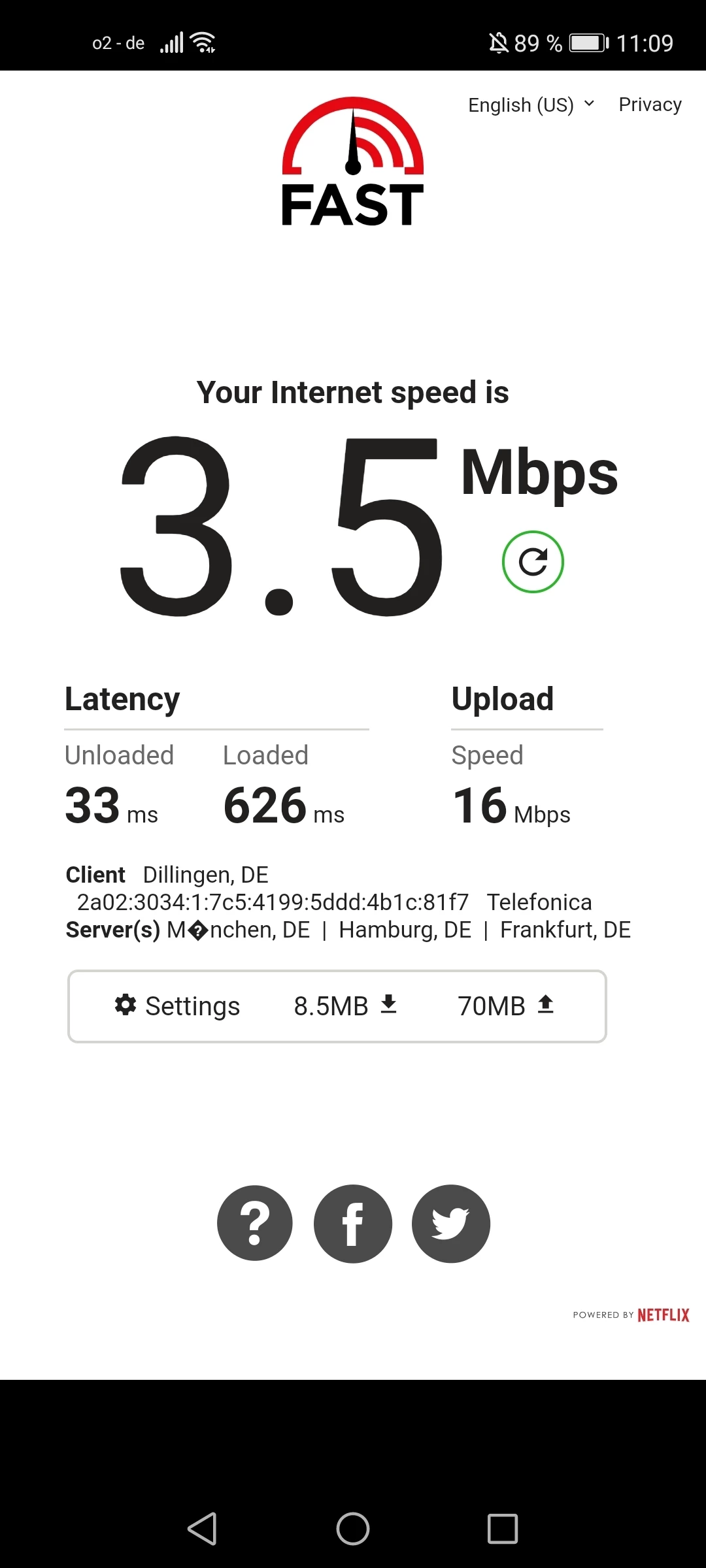Open the Powered by Netflix link

coord(631,1315)
